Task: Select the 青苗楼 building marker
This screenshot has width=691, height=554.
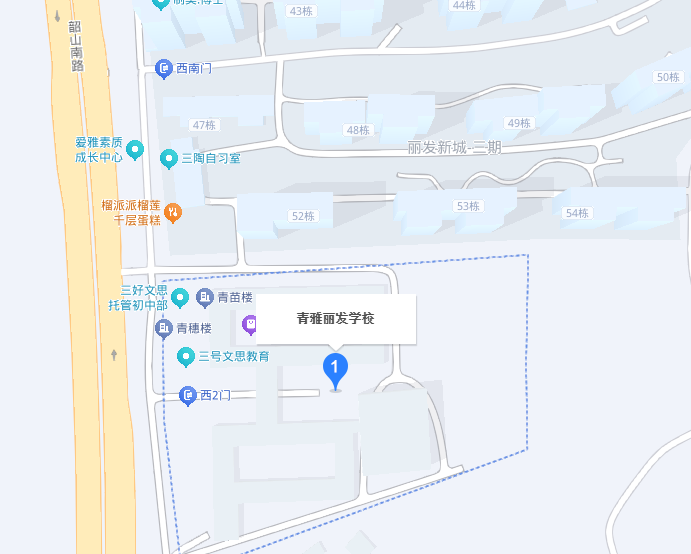Action: pos(205,297)
